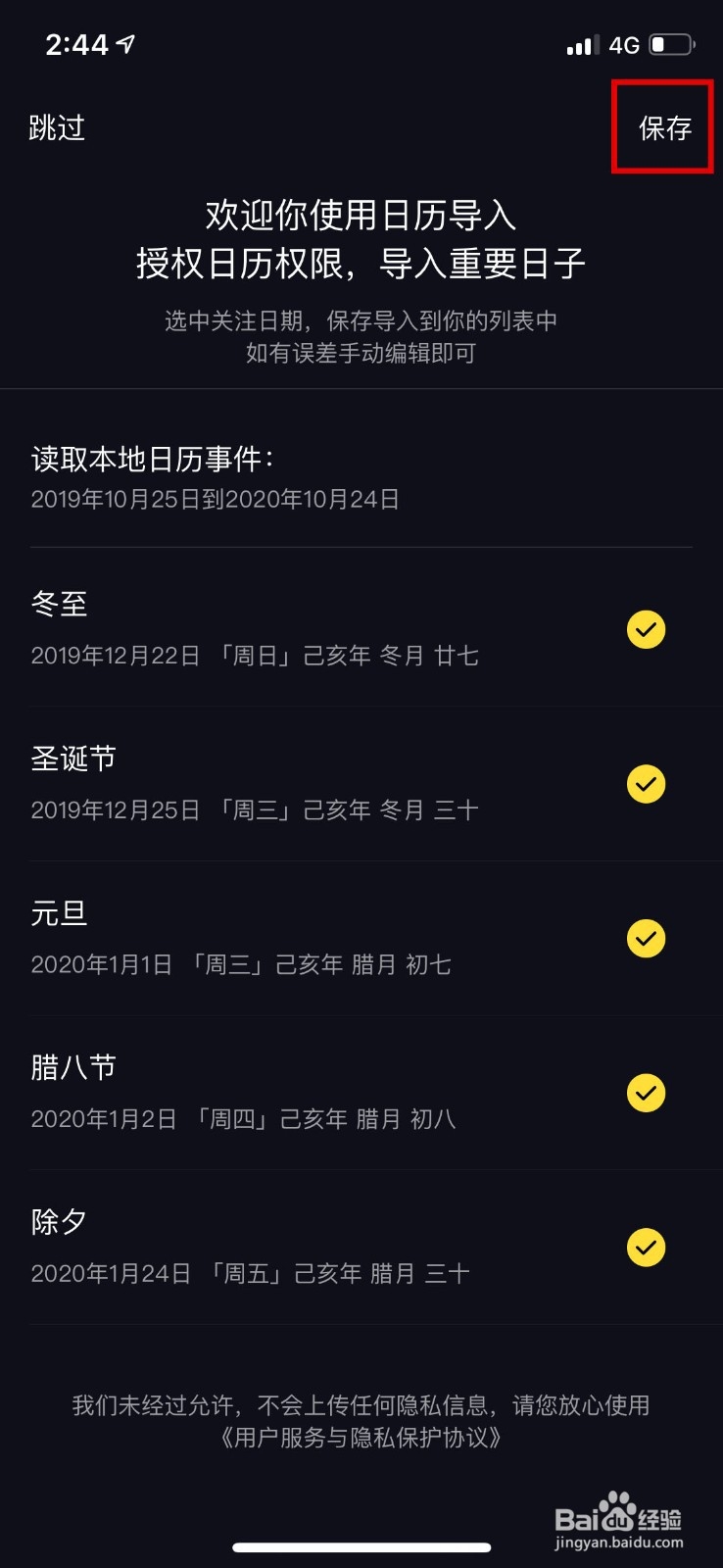Image resolution: width=723 pixels, height=1568 pixels.
Task: Toggle the 腊八节 checkmark
Action: pos(646,1093)
